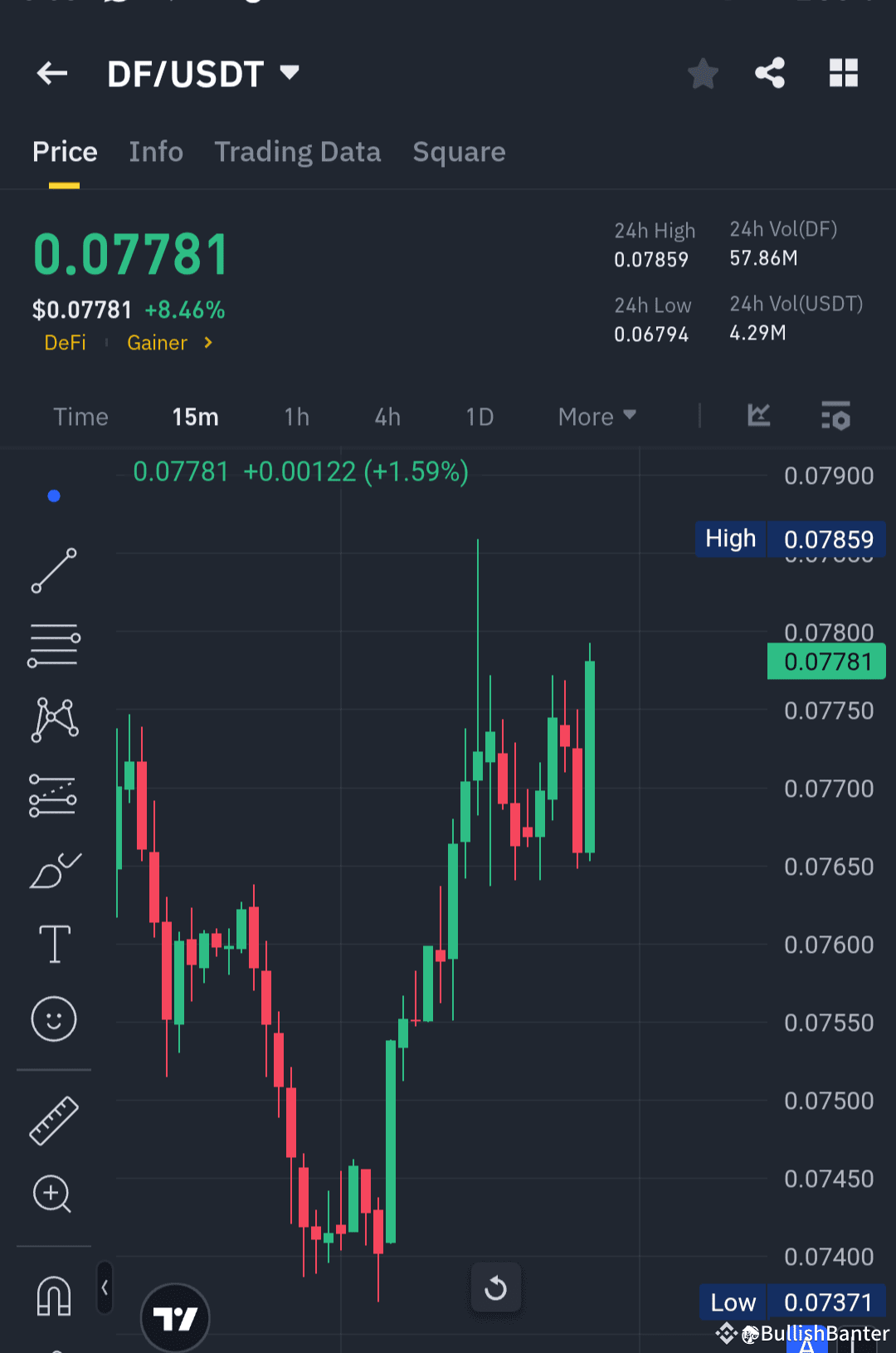Open the More timeframes dropdown
The image size is (896, 1353).
(596, 417)
